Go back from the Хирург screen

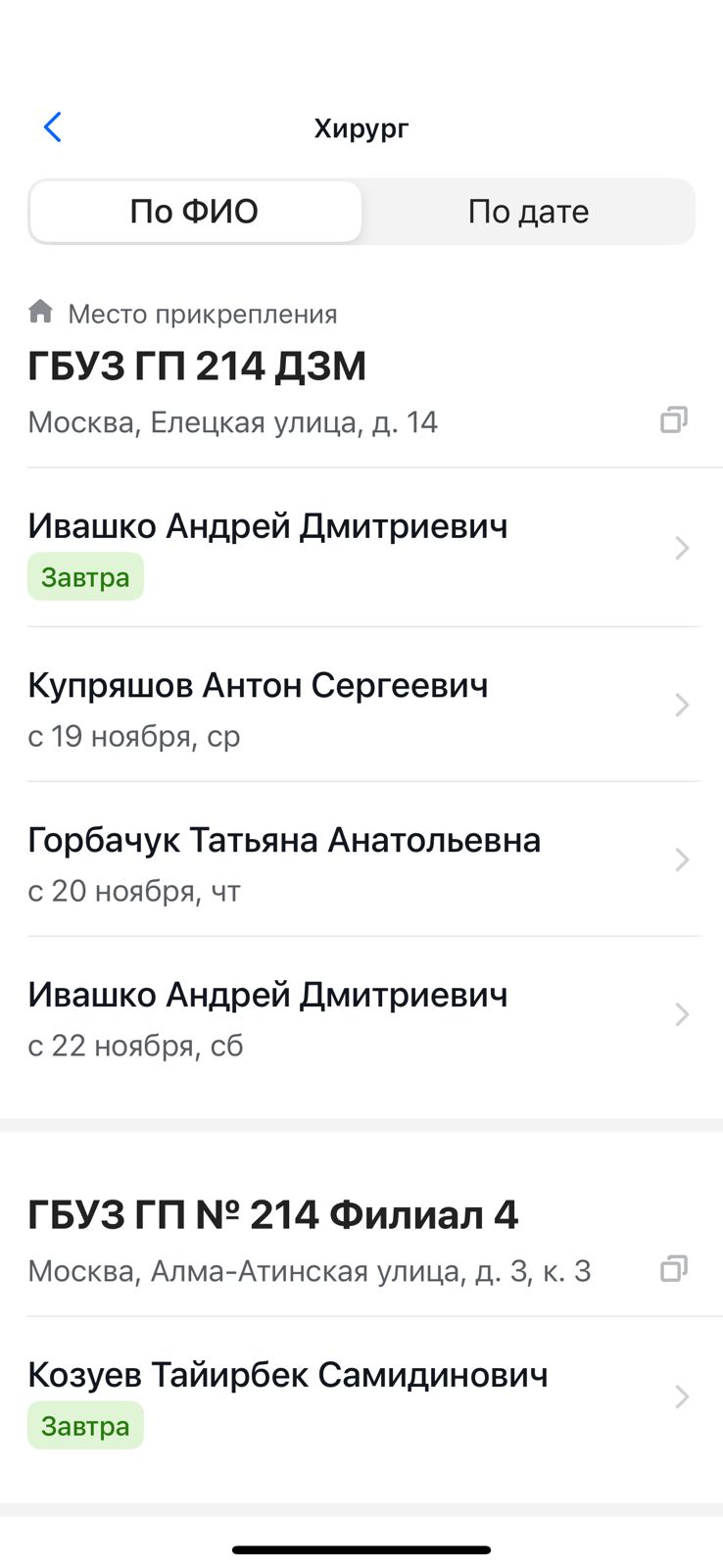coord(53,127)
